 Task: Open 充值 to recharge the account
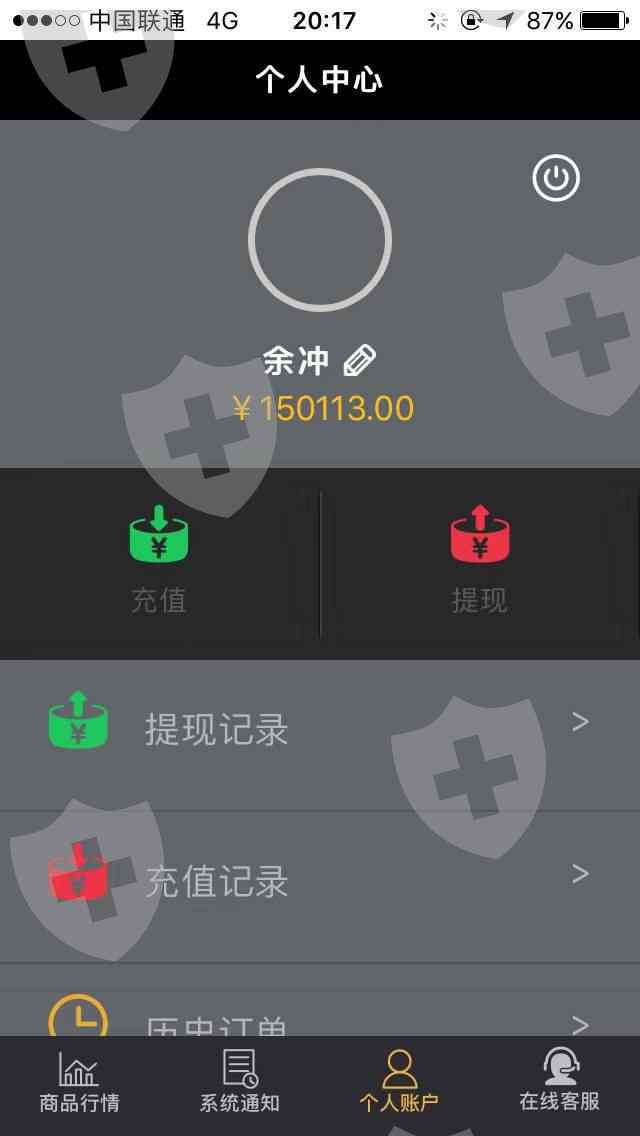159,562
